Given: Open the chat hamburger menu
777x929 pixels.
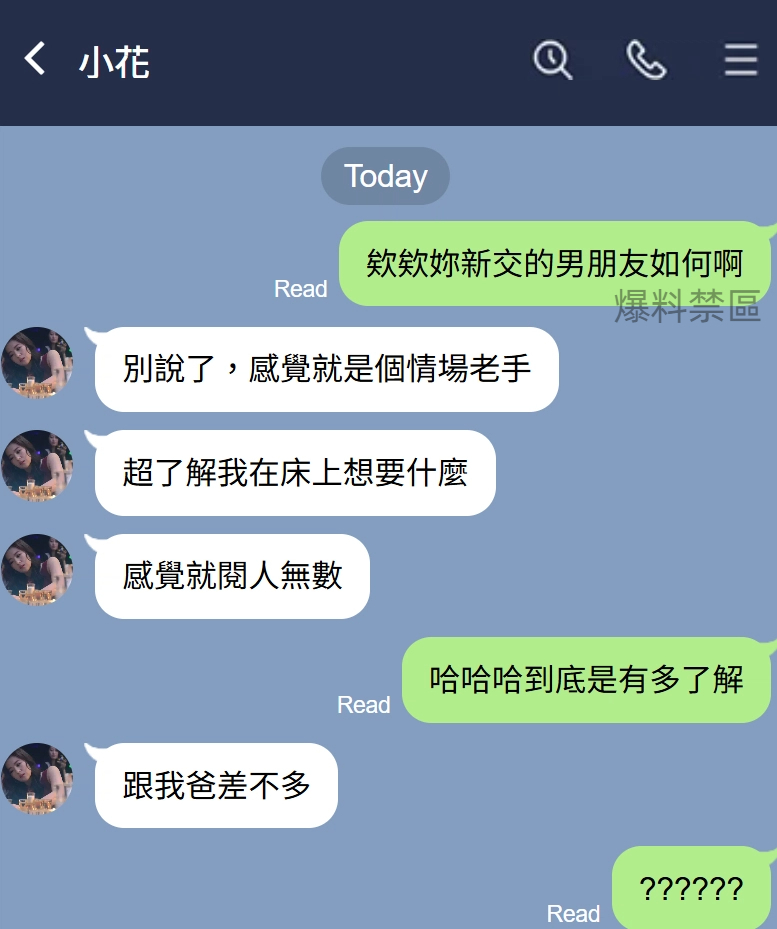Looking at the screenshot, I should [740, 60].
